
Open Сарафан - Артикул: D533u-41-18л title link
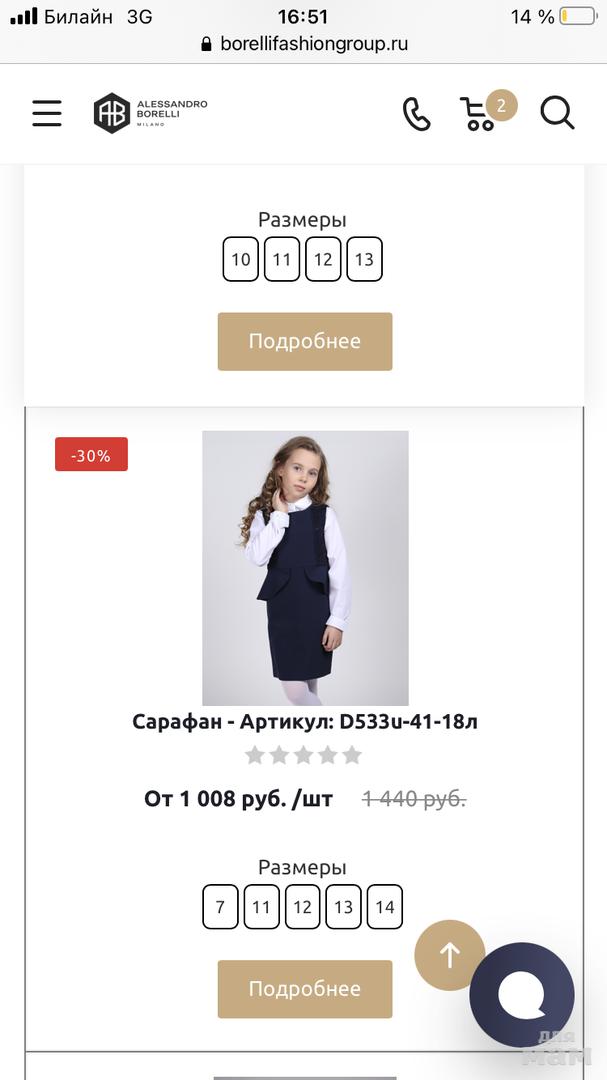pos(305,721)
